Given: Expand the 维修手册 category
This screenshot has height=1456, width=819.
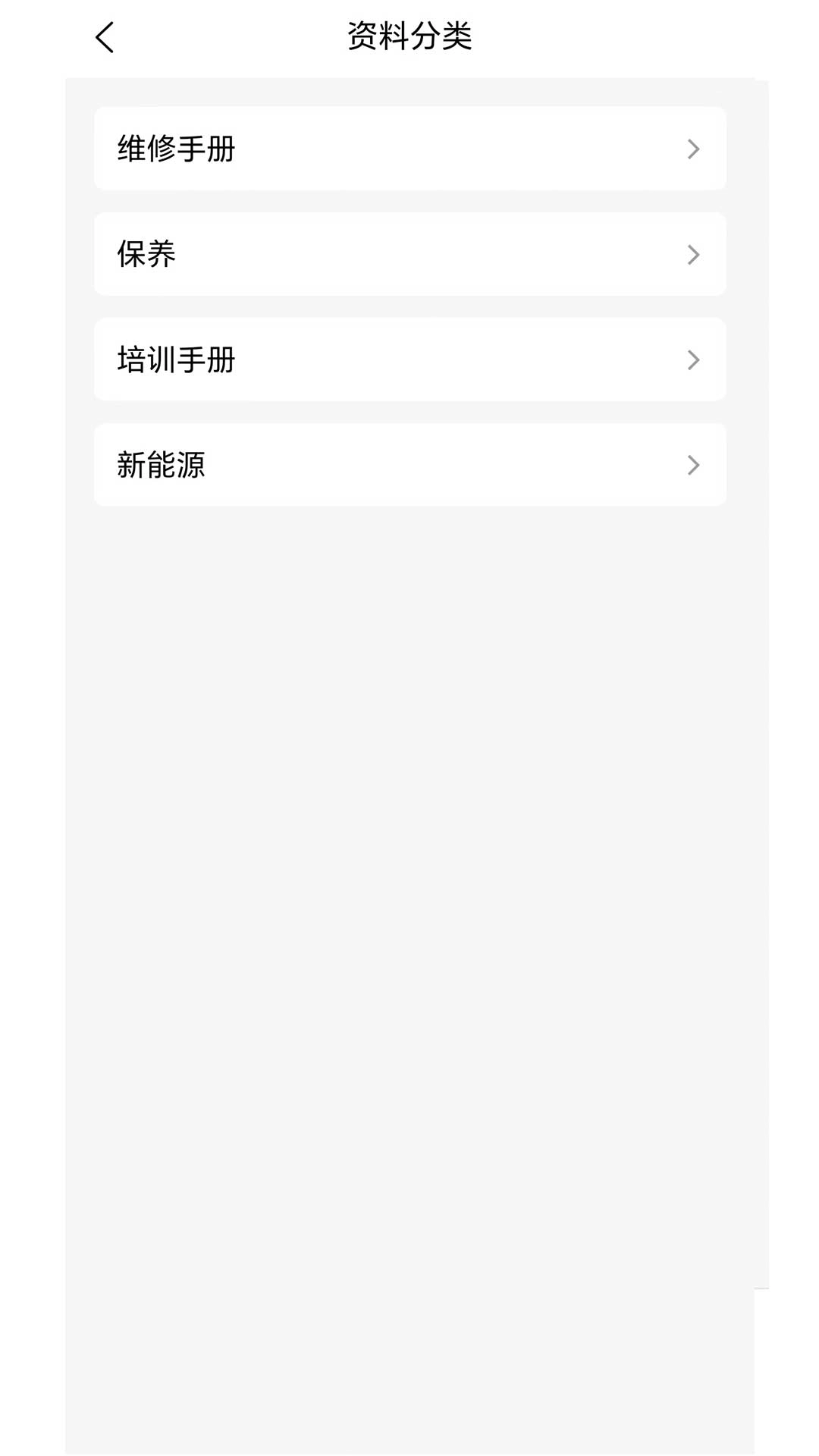Looking at the screenshot, I should (x=409, y=149).
